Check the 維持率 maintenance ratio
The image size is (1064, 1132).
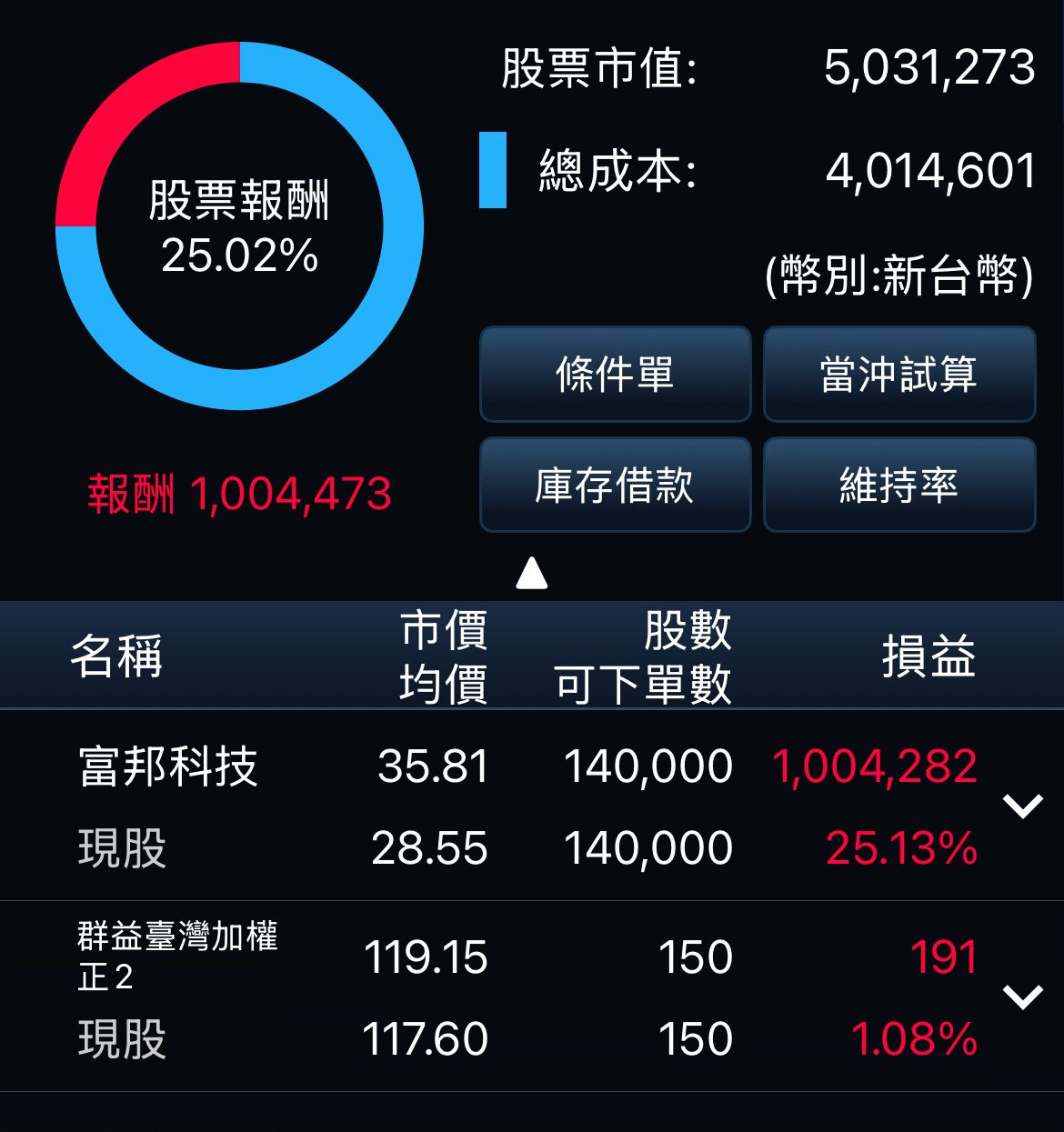tap(899, 485)
